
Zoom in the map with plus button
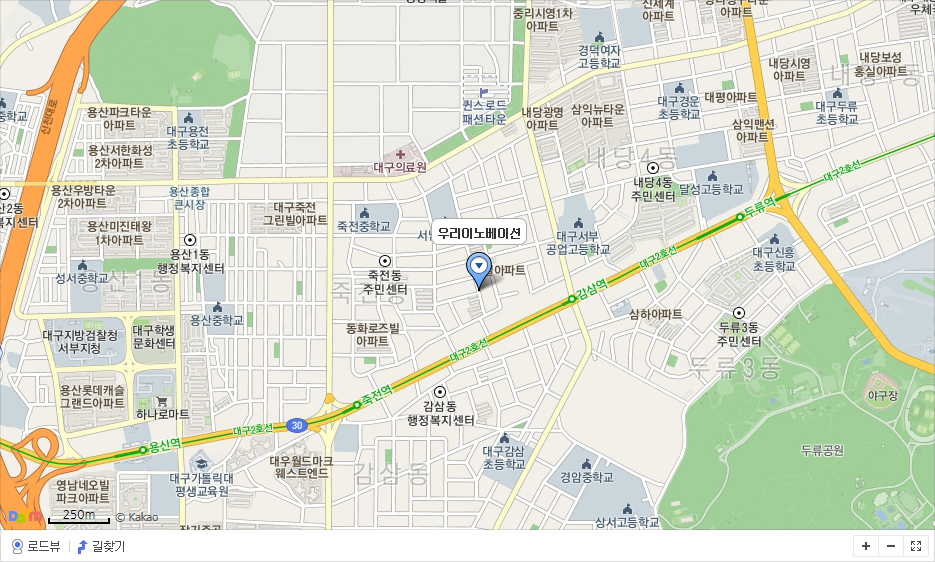[865, 546]
